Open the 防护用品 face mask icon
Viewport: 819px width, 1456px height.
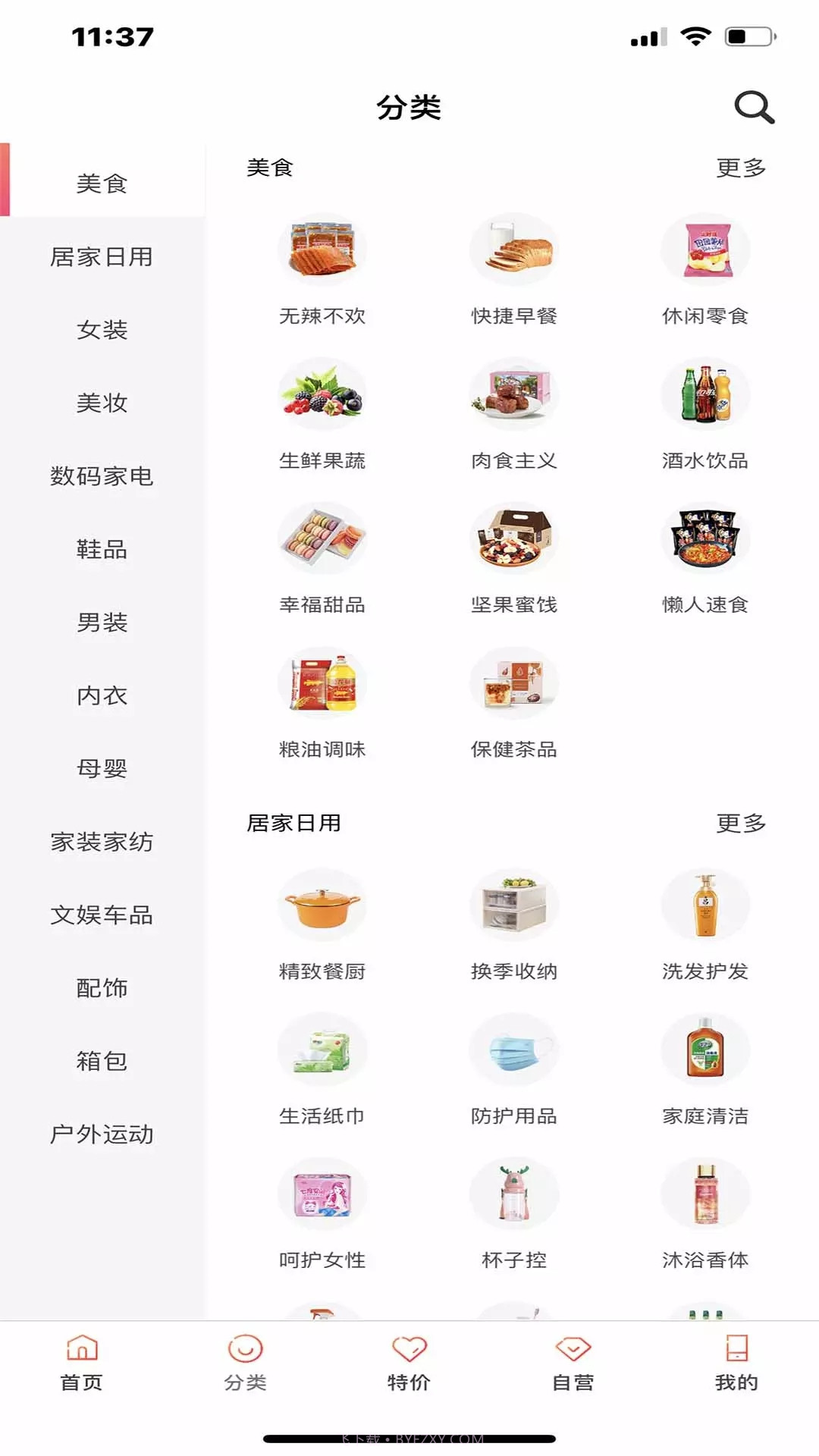513,1050
